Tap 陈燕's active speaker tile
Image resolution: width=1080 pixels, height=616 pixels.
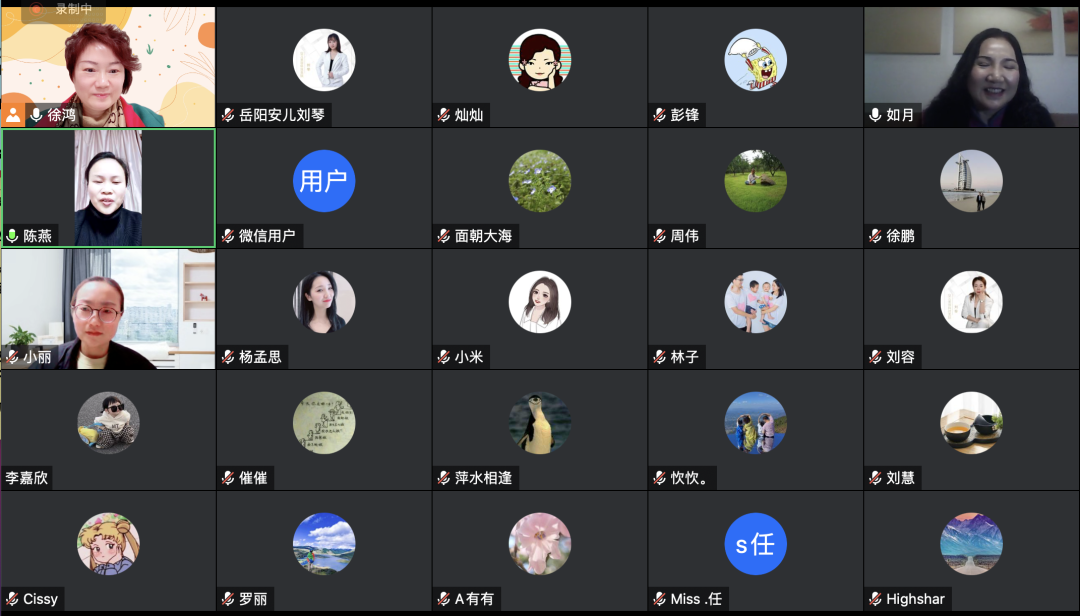(x=108, y=187)
